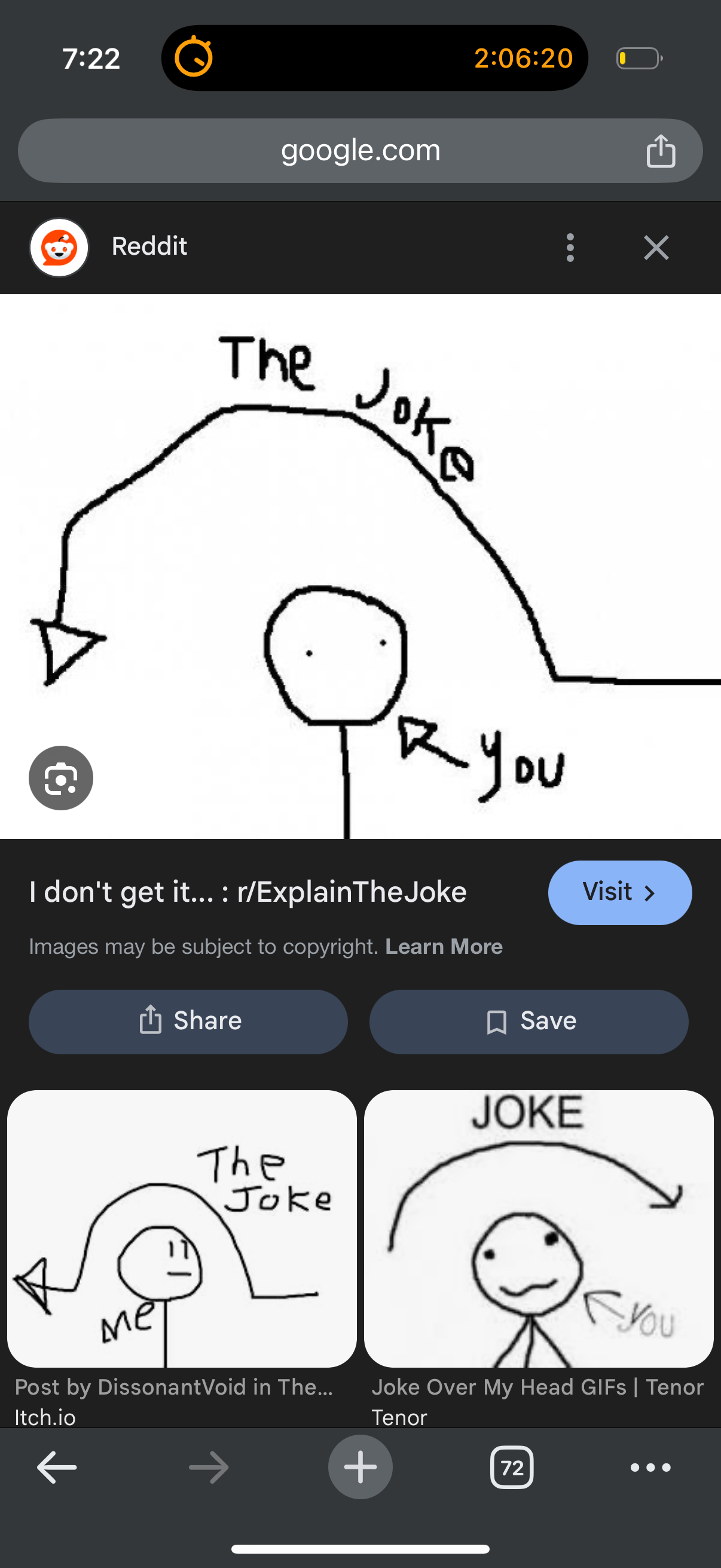This screenshot has width=721, height=1568.
Task: Tap the running timer in the Dynamic Island
Action: click(374, 59)
